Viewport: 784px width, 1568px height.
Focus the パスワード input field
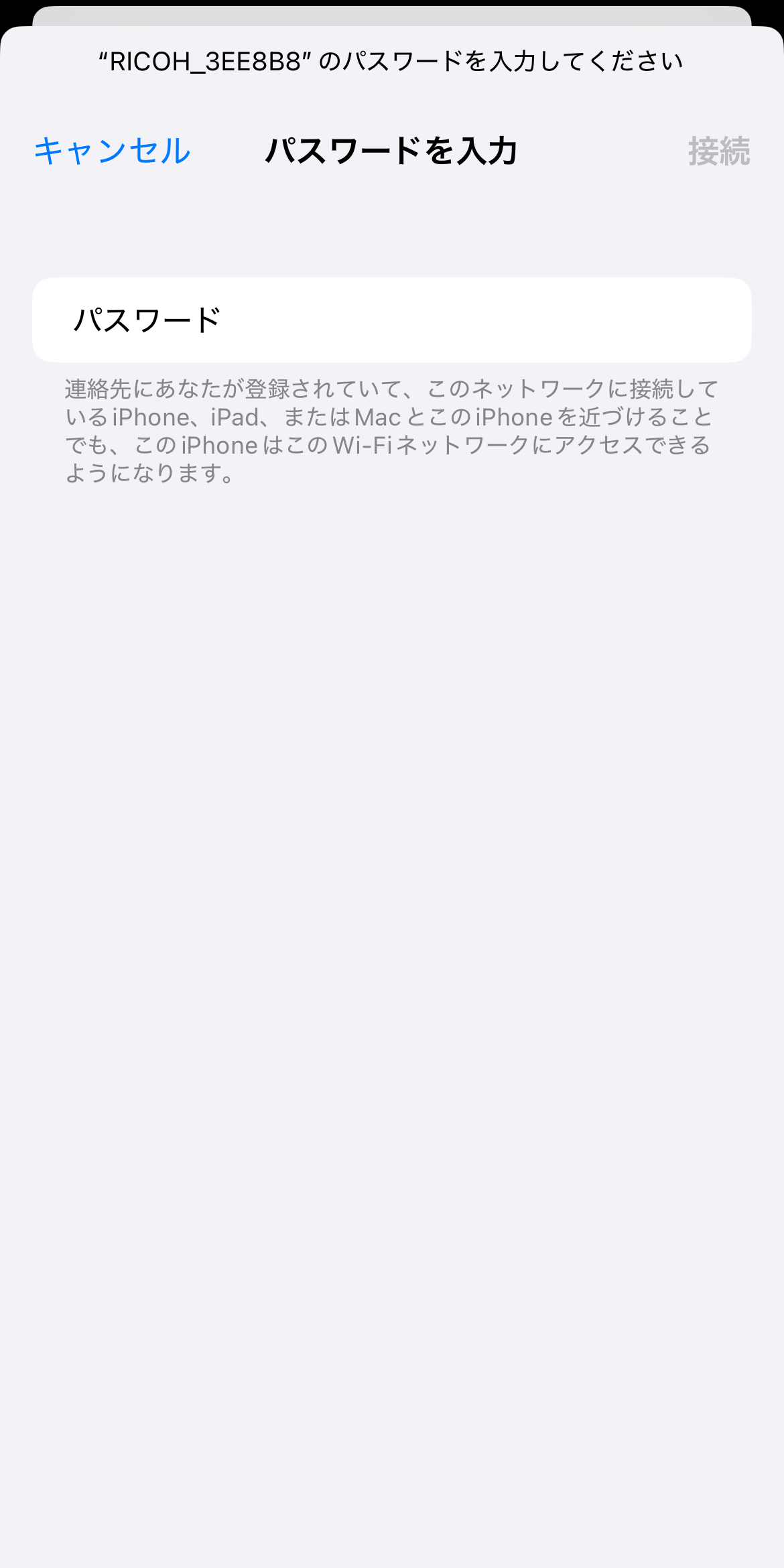point(392,320)
